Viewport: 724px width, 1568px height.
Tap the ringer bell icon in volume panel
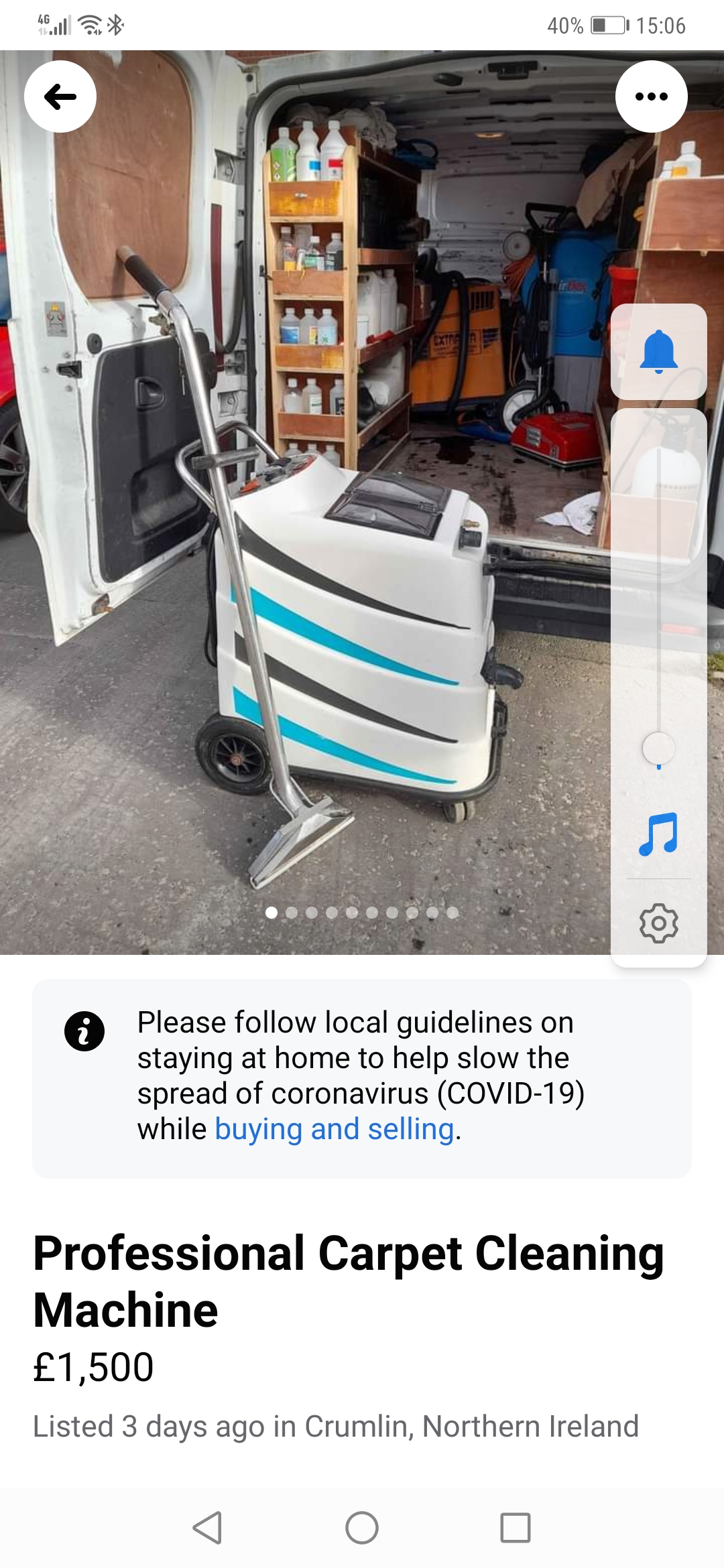coord(659,352)
